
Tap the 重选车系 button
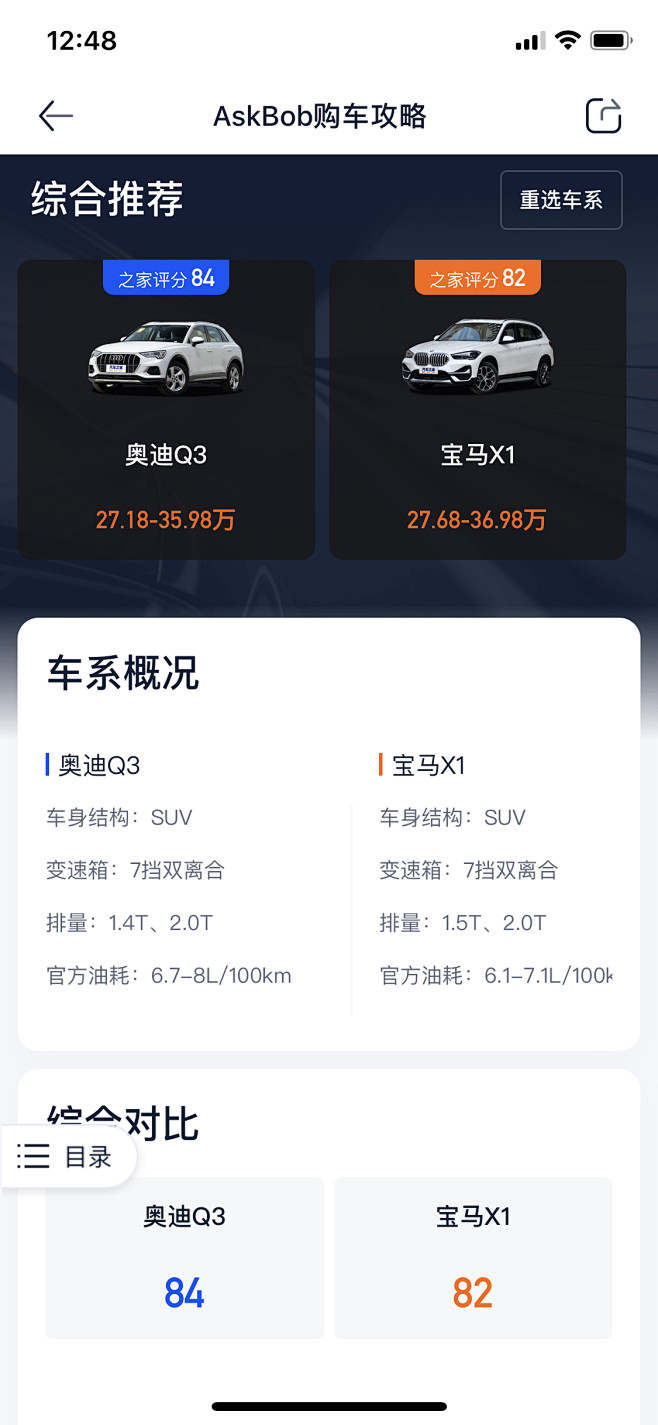[561, 200]
